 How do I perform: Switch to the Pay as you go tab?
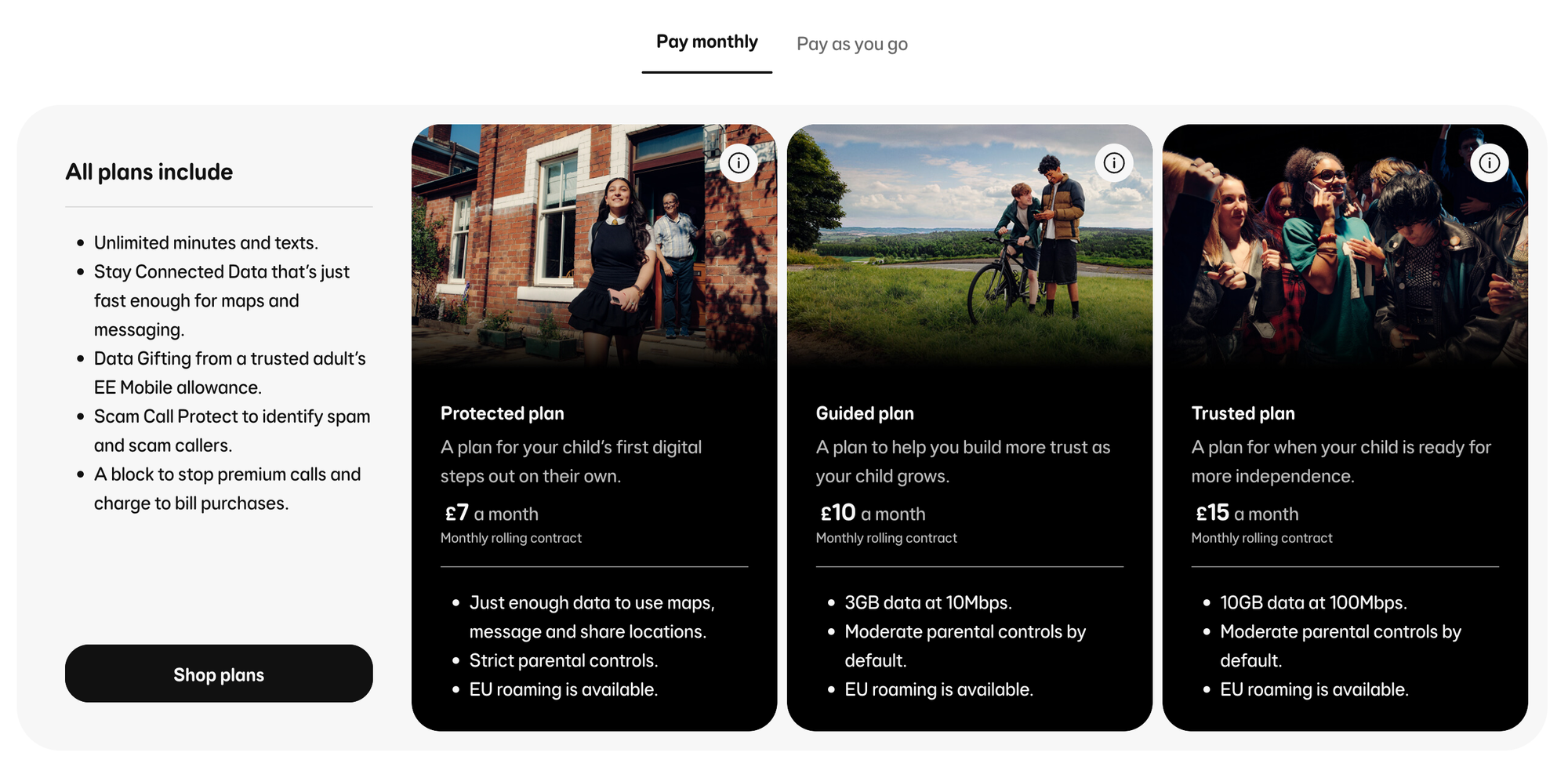pos(851,44)
